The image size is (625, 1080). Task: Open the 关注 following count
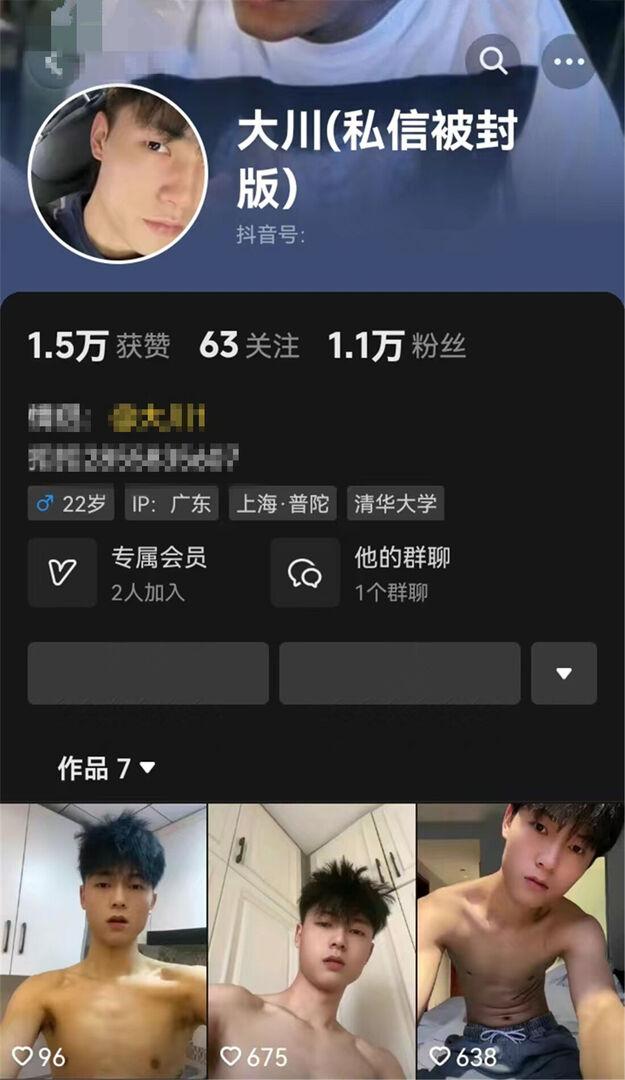pyautogui.click(x=249, y=346)
